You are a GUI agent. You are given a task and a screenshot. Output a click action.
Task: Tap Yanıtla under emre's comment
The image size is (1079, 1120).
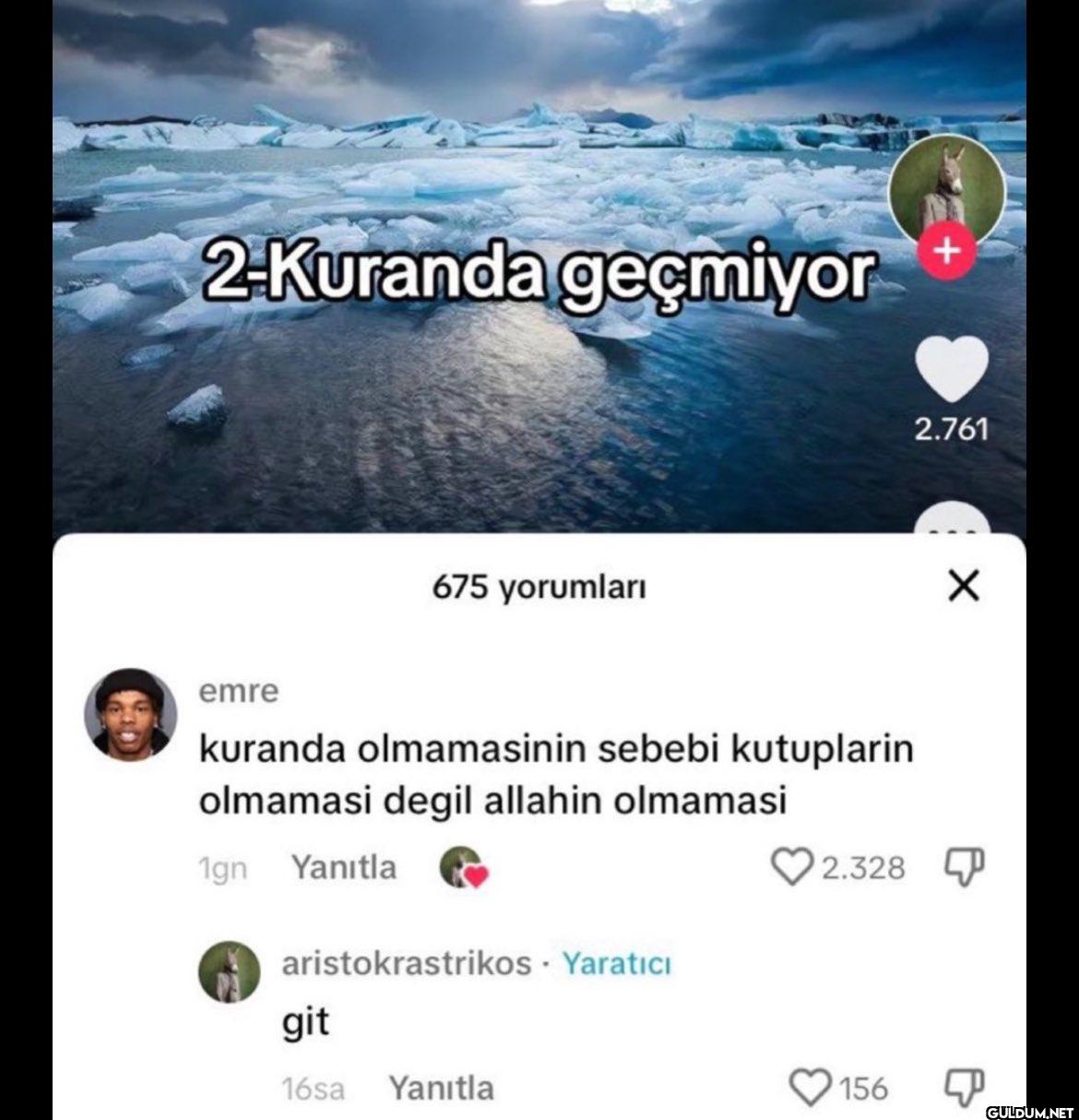click(344, 867)
